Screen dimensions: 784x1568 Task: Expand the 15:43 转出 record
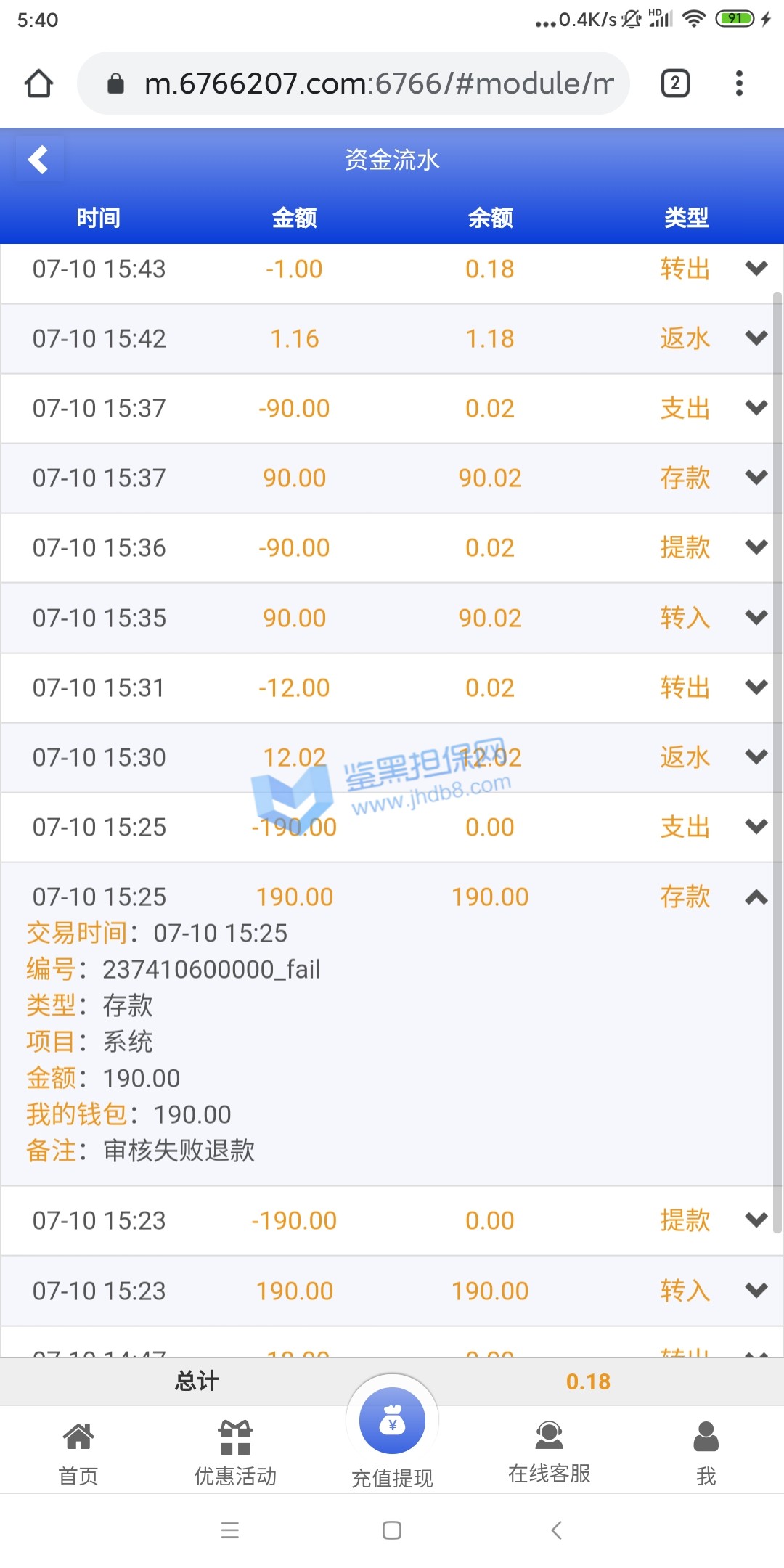pos(756,269)
